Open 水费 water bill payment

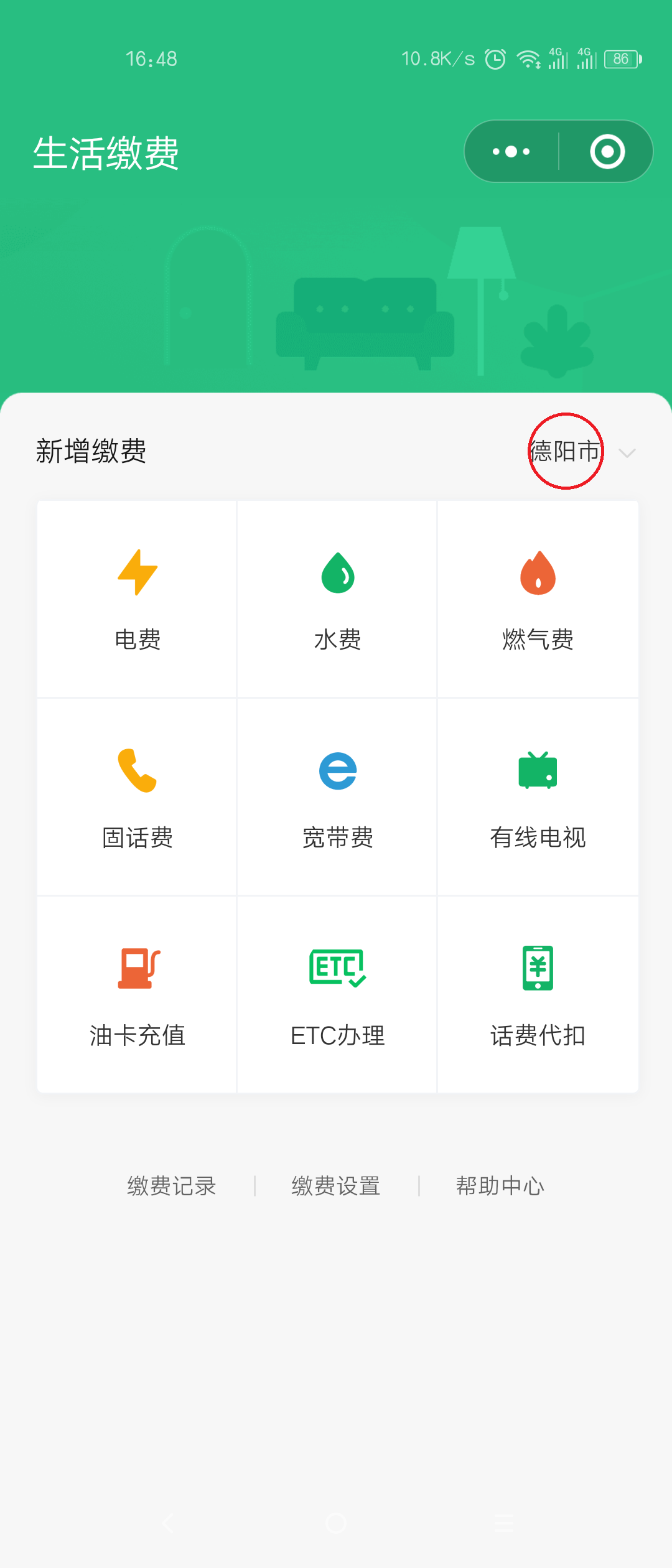tap(337, 599)
